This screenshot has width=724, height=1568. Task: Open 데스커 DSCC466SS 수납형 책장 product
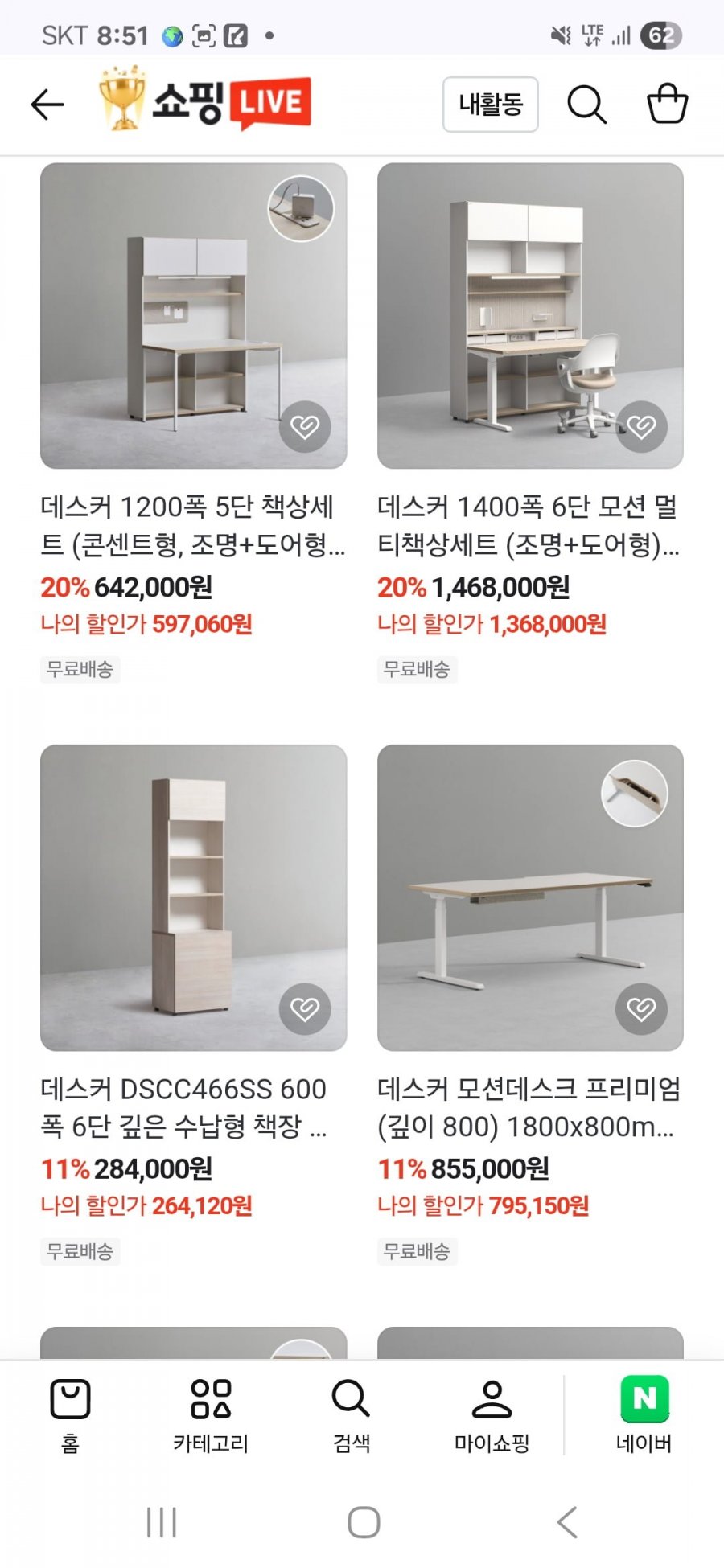(x=193, y=1107)
